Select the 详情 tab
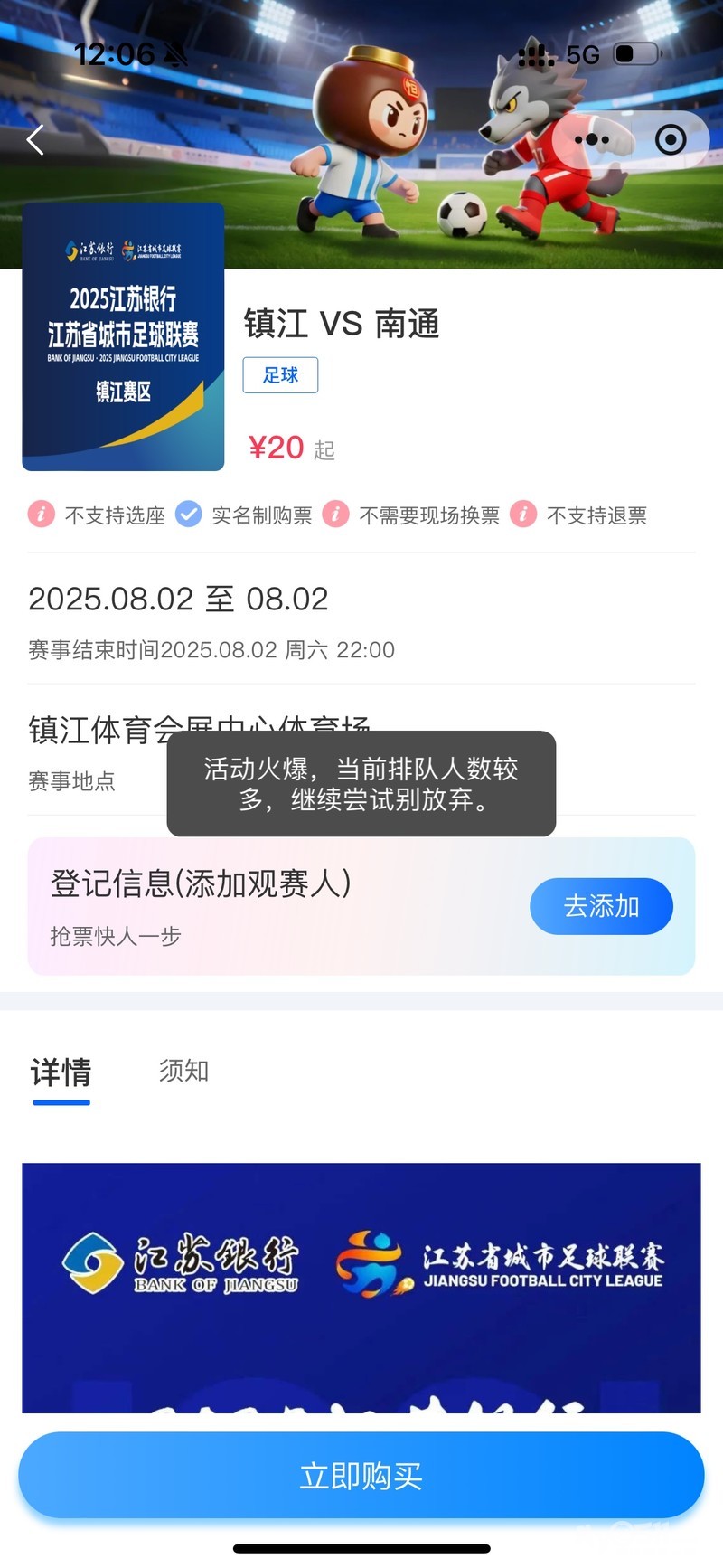Viewport: 723px width, 1568px height. click(61, 1073)
